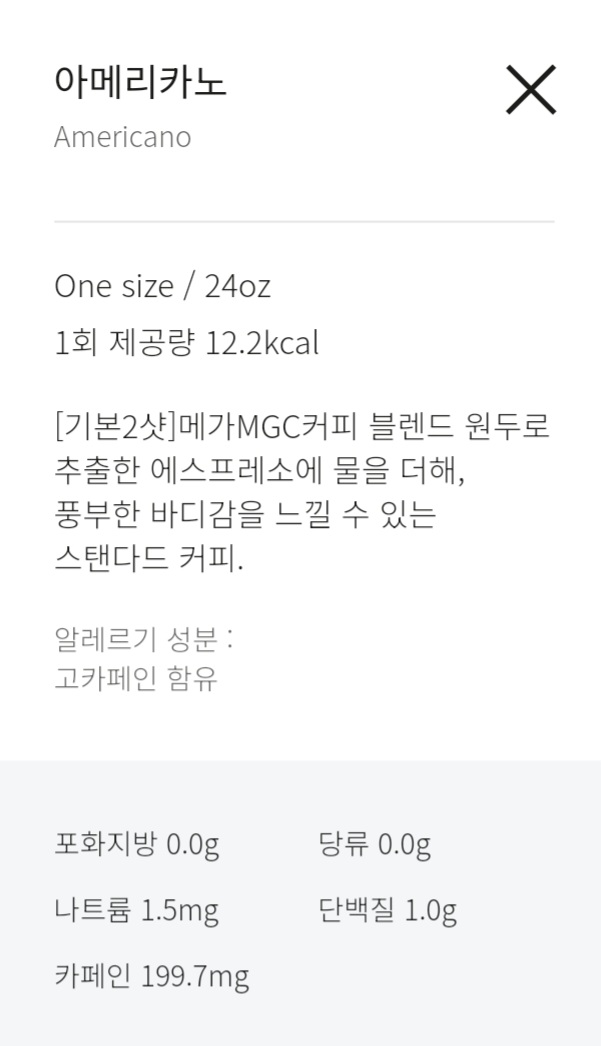Close the Americano details panel
This screenshot has width=601, height=1046.
coord(530,91)
